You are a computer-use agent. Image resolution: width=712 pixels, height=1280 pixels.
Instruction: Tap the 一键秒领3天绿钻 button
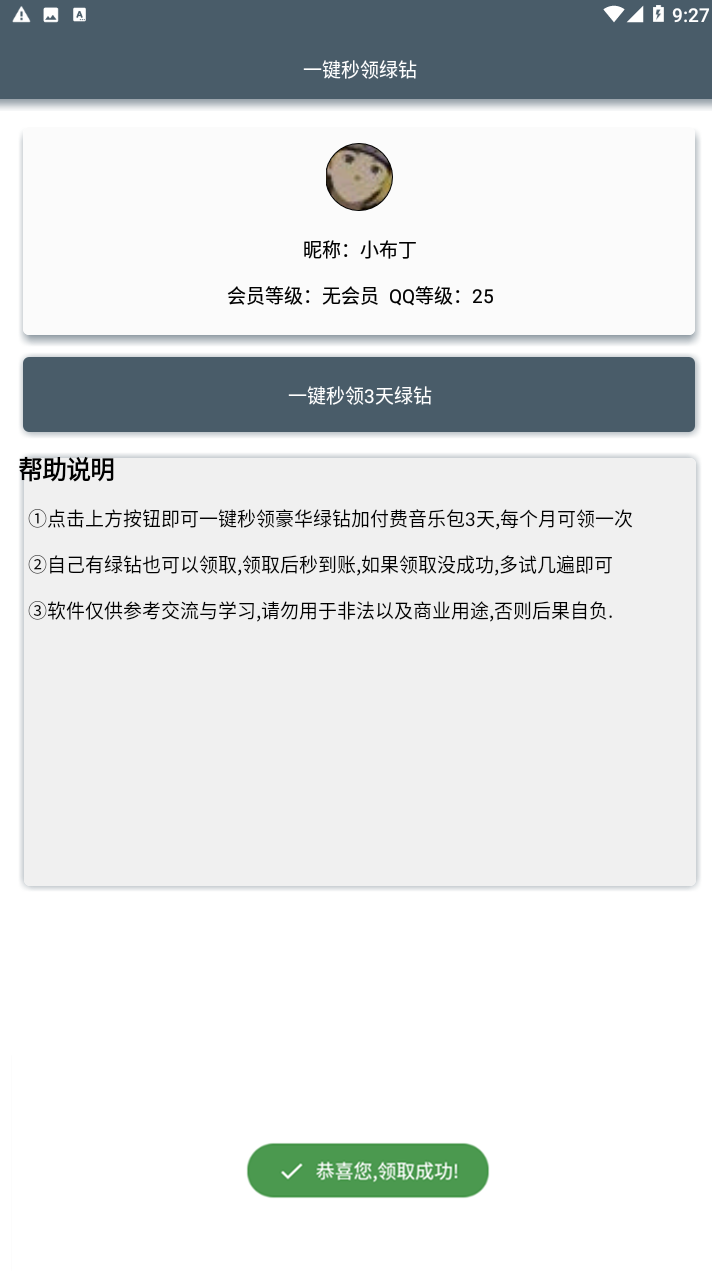click(359, 395)
